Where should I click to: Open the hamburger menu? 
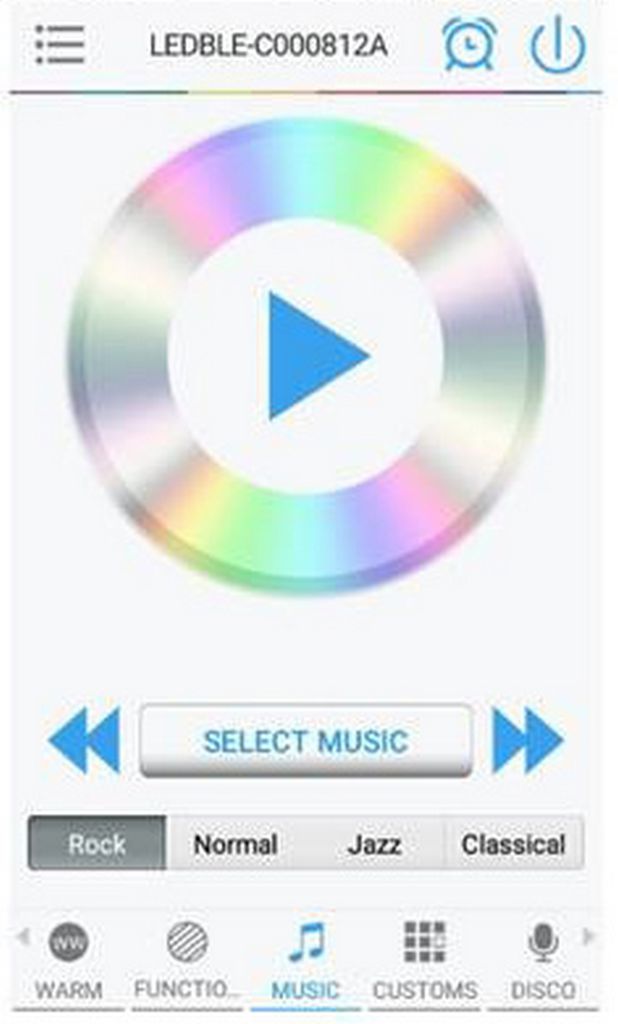coord(59,44)
